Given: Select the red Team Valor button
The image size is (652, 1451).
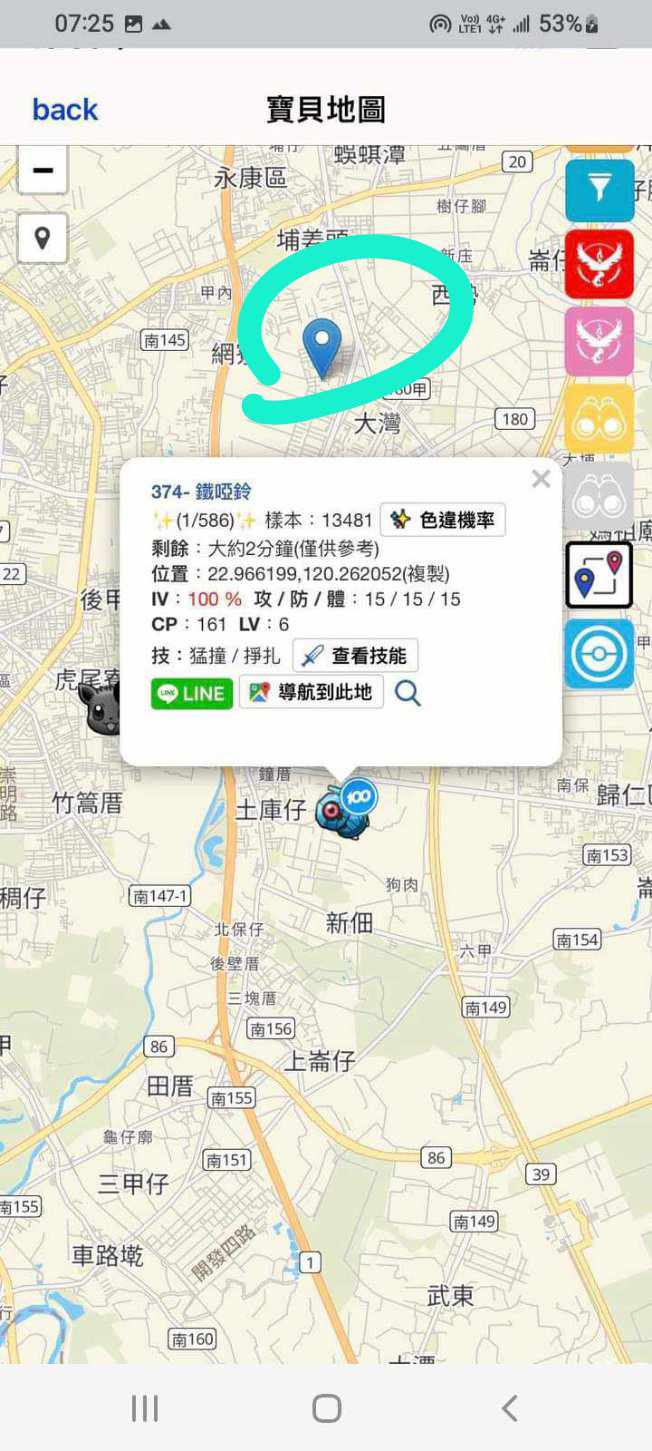Looking at the screenshot, I should tap(599, 264).
